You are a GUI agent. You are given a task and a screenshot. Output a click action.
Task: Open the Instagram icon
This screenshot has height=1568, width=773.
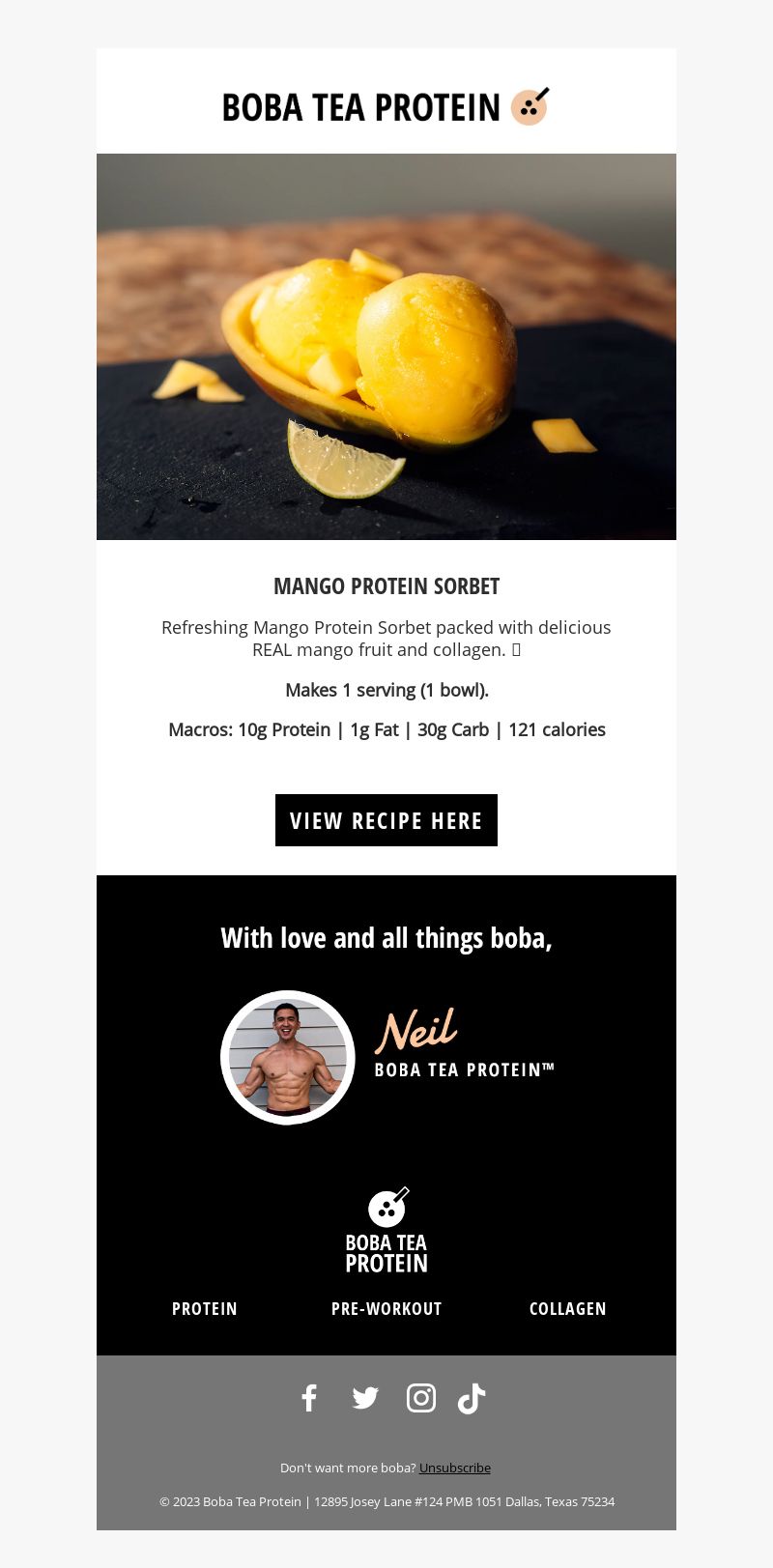pos(421,1398)
